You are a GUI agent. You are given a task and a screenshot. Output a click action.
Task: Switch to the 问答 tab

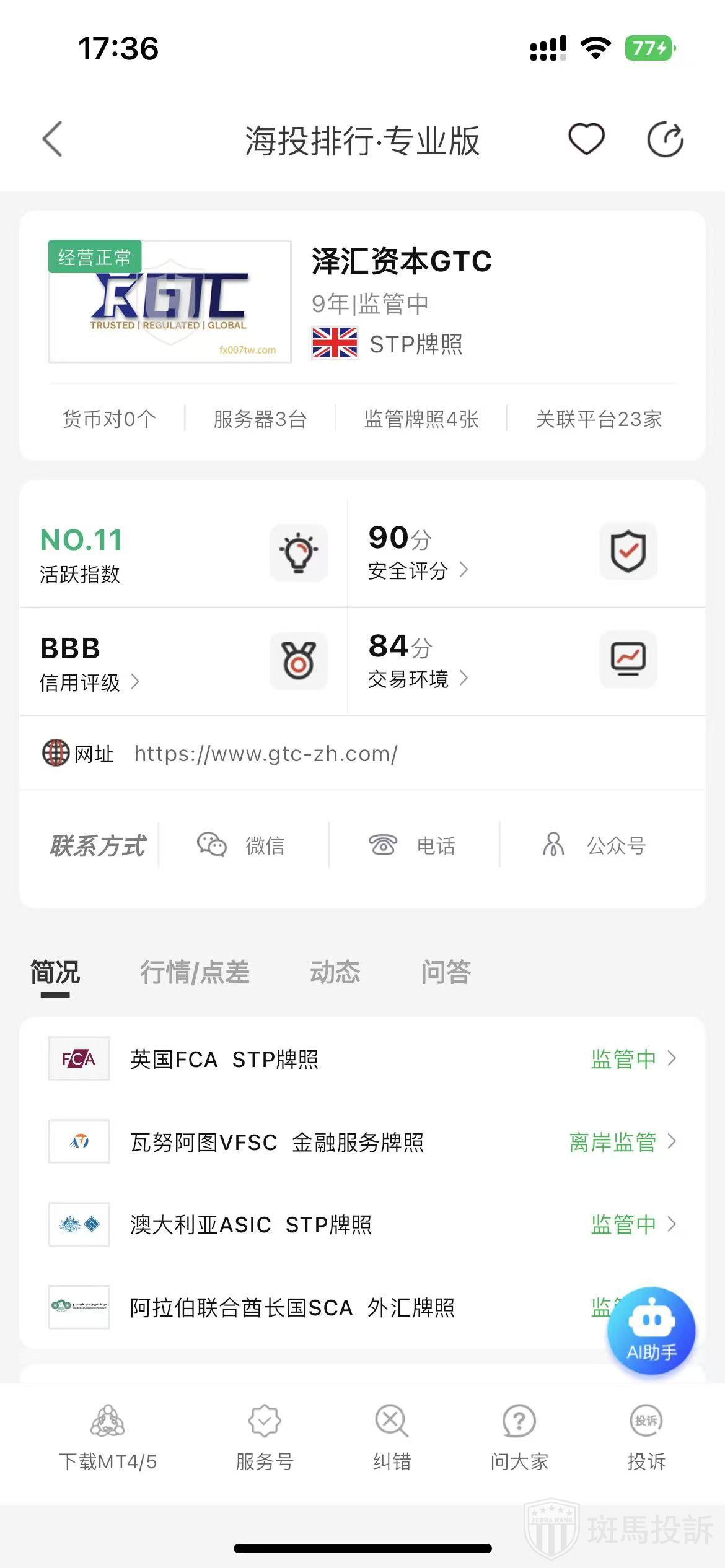446,972
